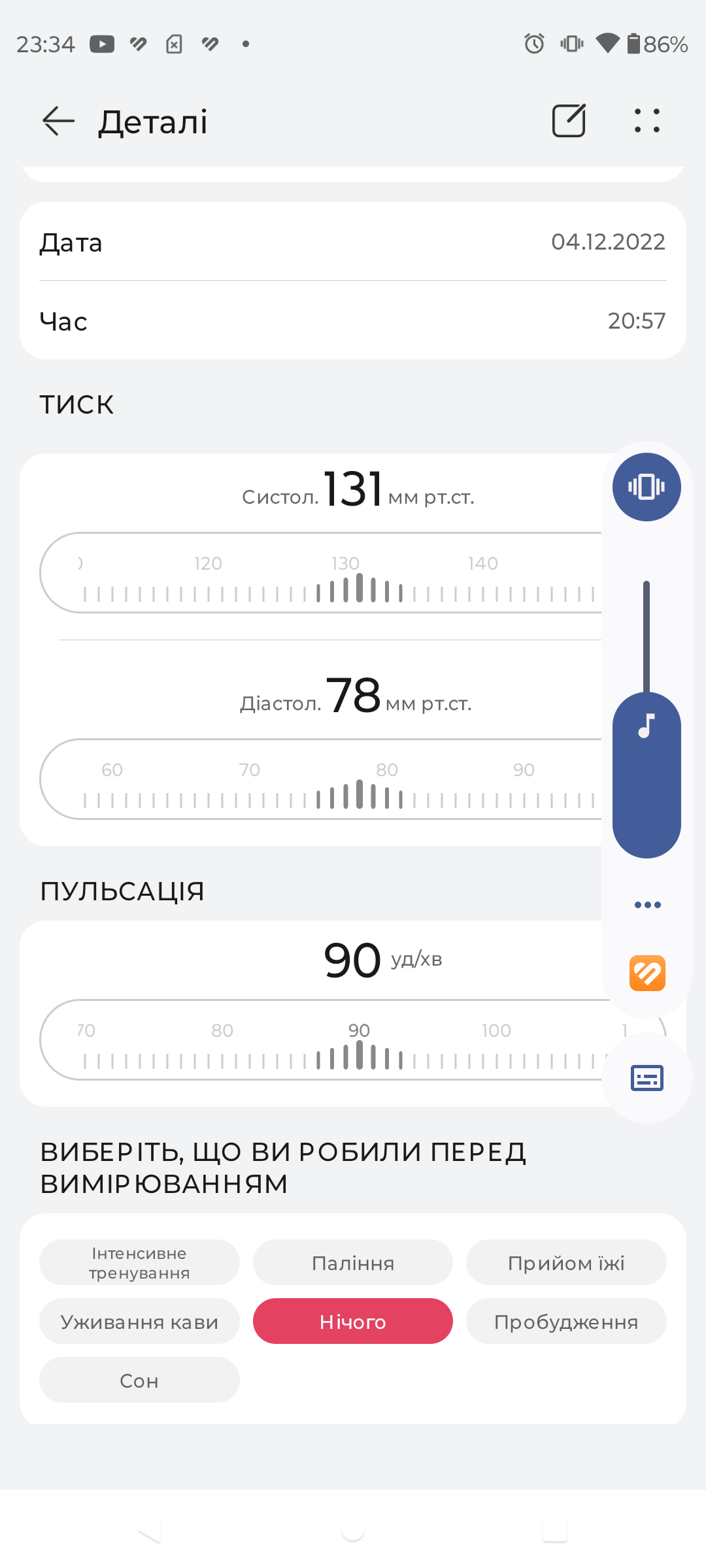Pick the Уживання кави chip
The height and width of the screenshot is (1568, 706).
point(139,1321)
